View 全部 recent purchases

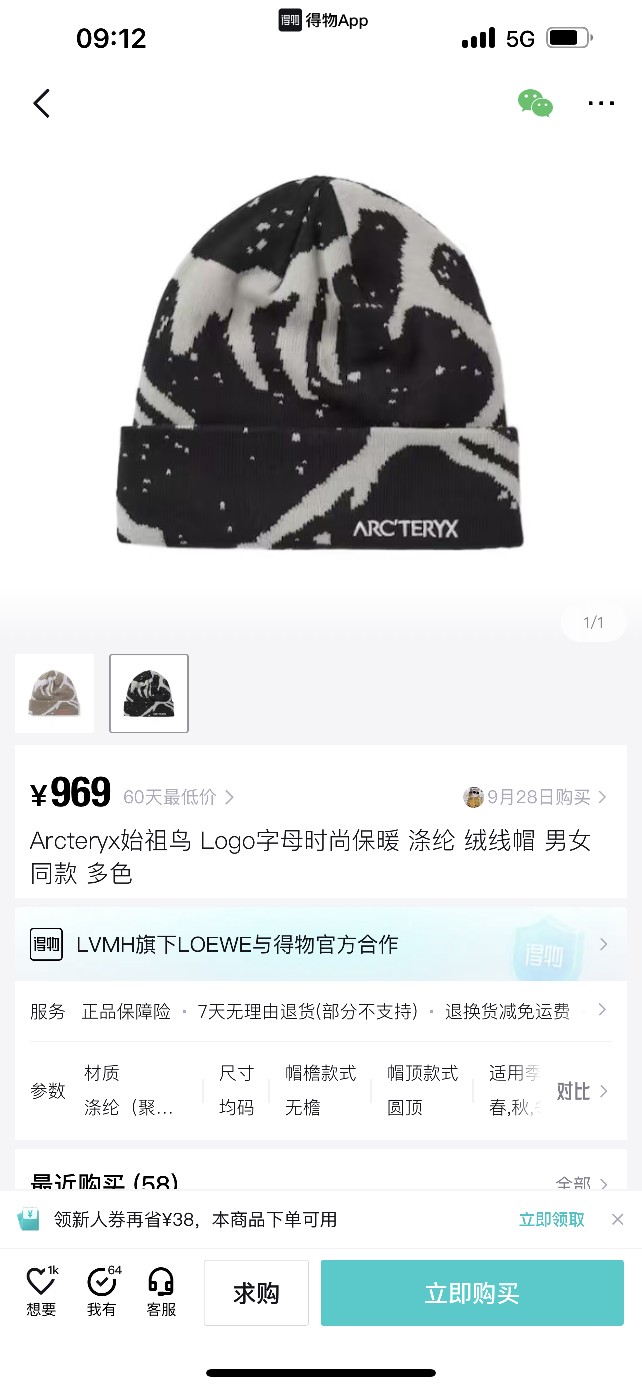click(581, 1184)
